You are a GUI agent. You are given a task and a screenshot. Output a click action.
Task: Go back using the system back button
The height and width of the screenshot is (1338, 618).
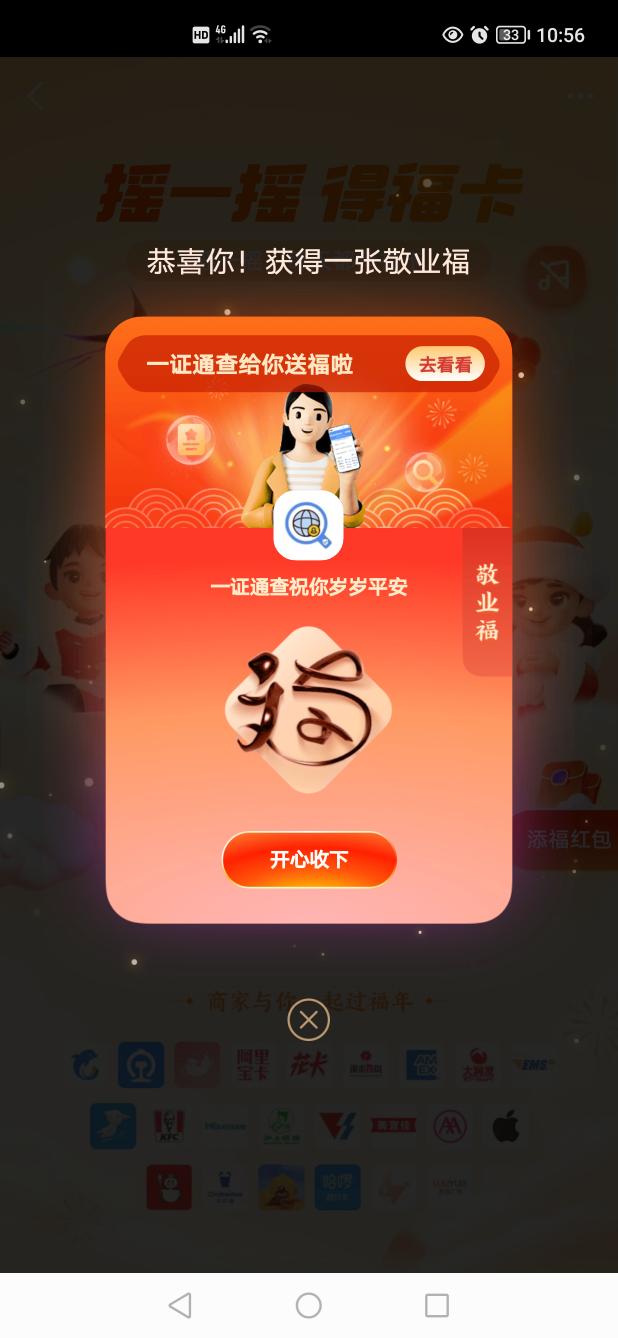click(x=180, y=1305)
